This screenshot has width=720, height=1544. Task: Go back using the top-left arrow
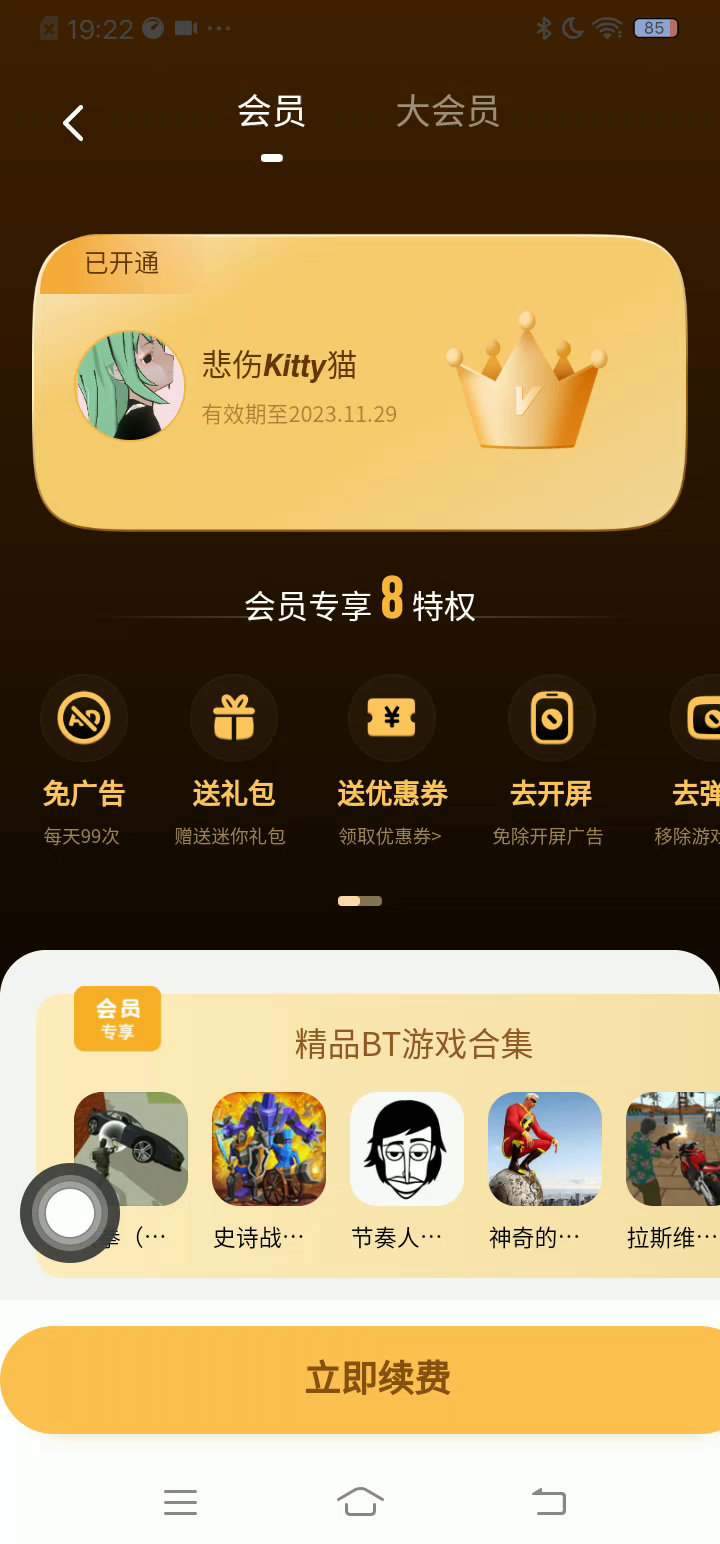point(73,123)
